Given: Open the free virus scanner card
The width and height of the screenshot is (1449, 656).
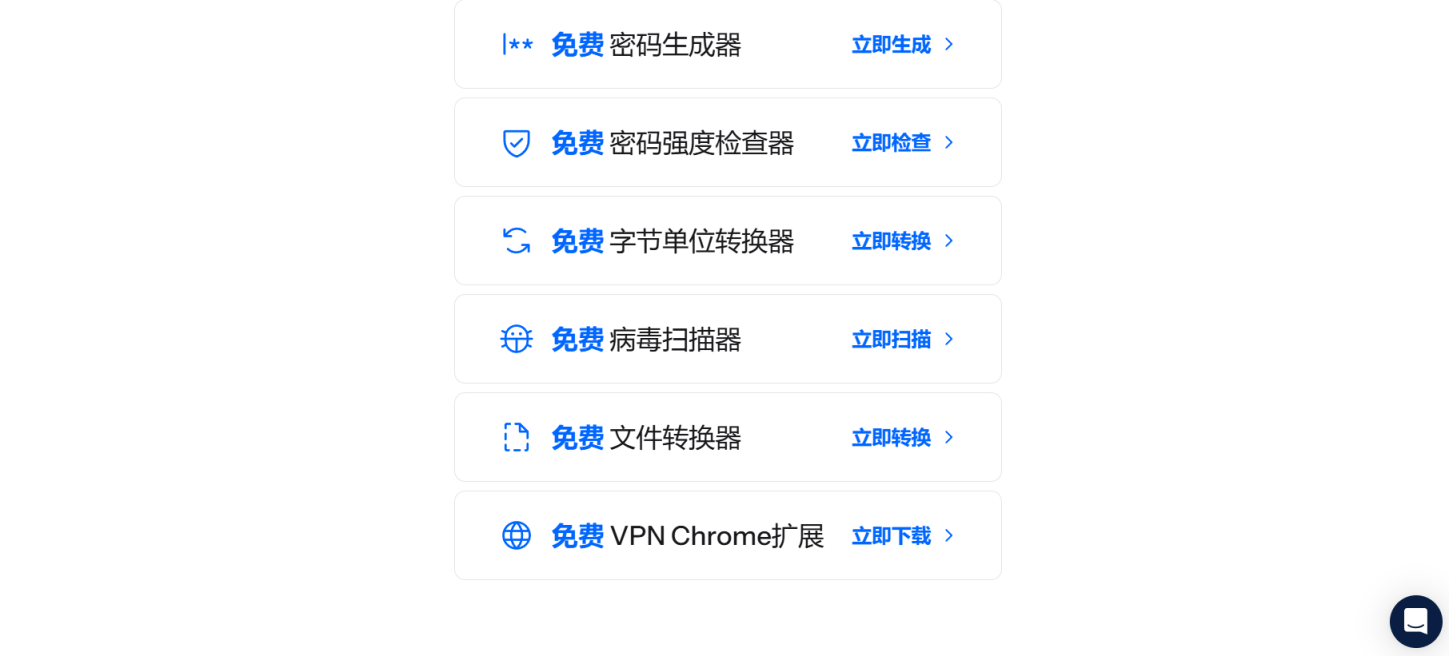Looking at the screenshot, I should [x=727, y=339].
